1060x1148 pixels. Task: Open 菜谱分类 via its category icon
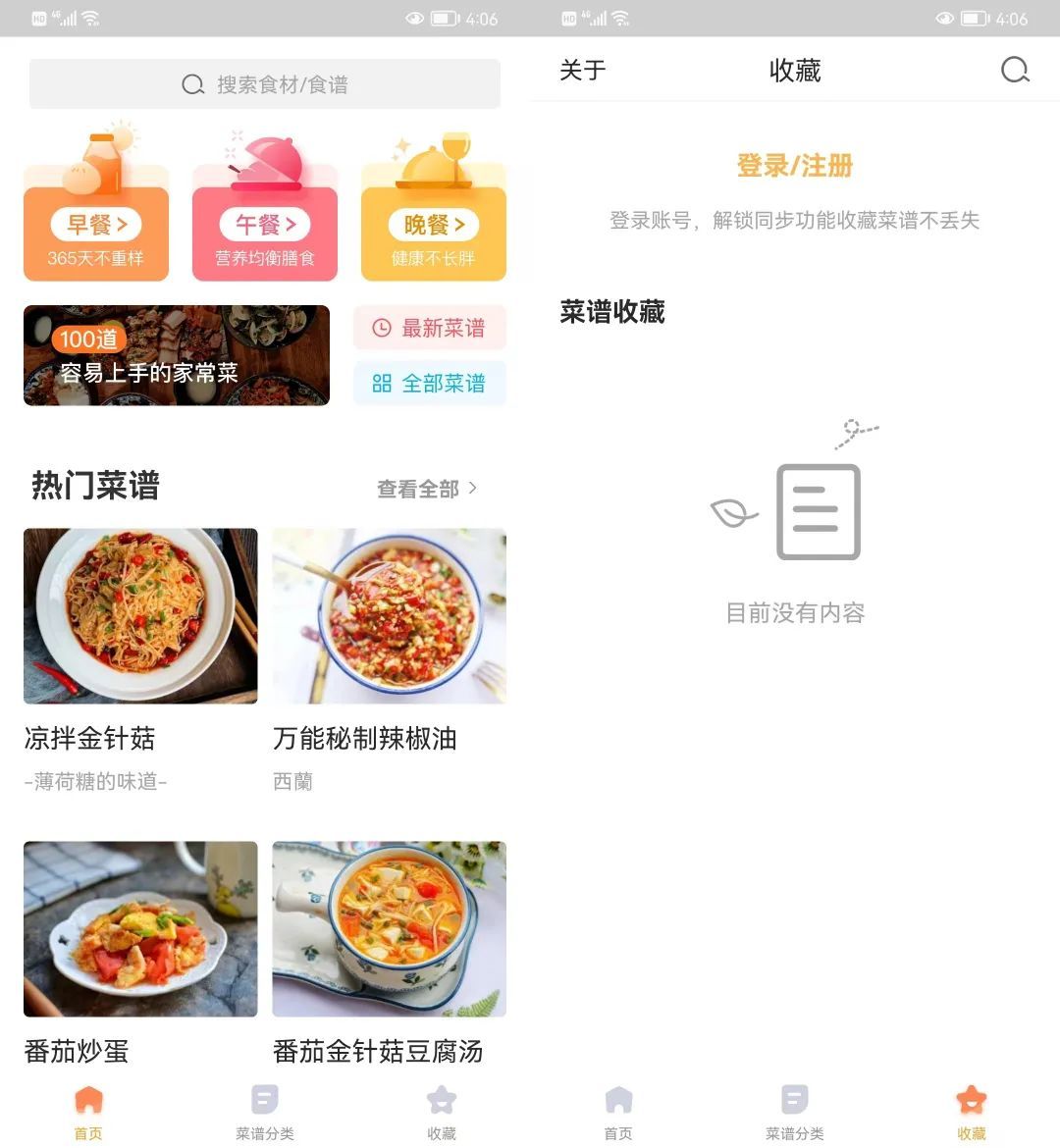click(264, 1100)
